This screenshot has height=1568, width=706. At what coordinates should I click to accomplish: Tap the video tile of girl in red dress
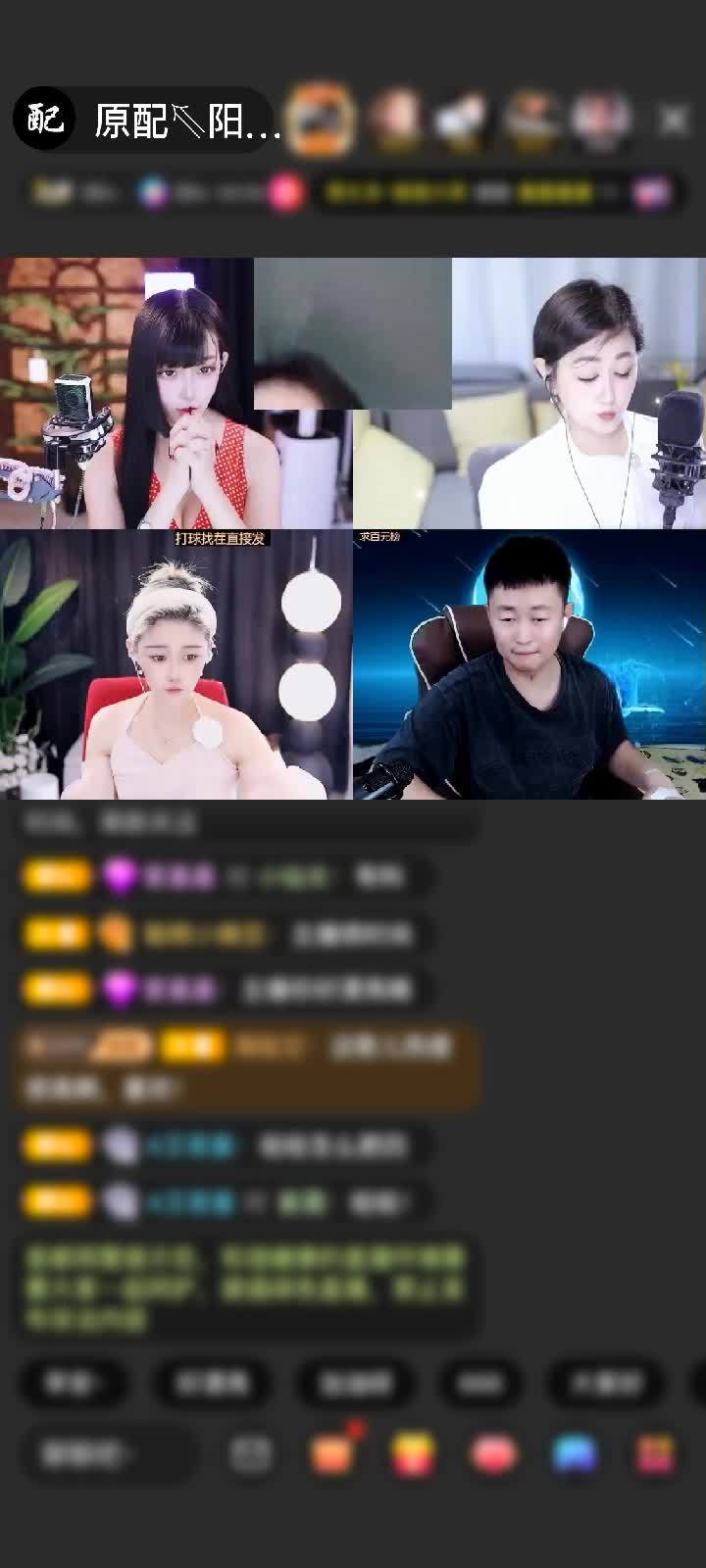tap(127, 394)
